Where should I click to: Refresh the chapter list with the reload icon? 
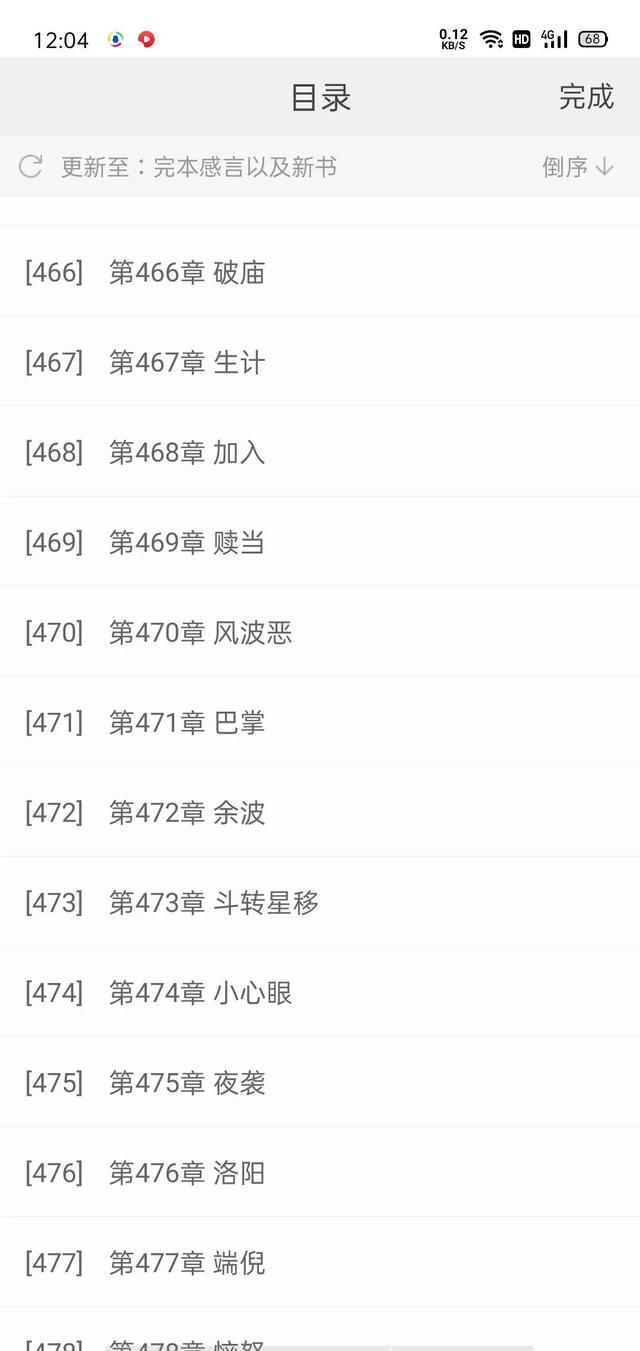31,166
